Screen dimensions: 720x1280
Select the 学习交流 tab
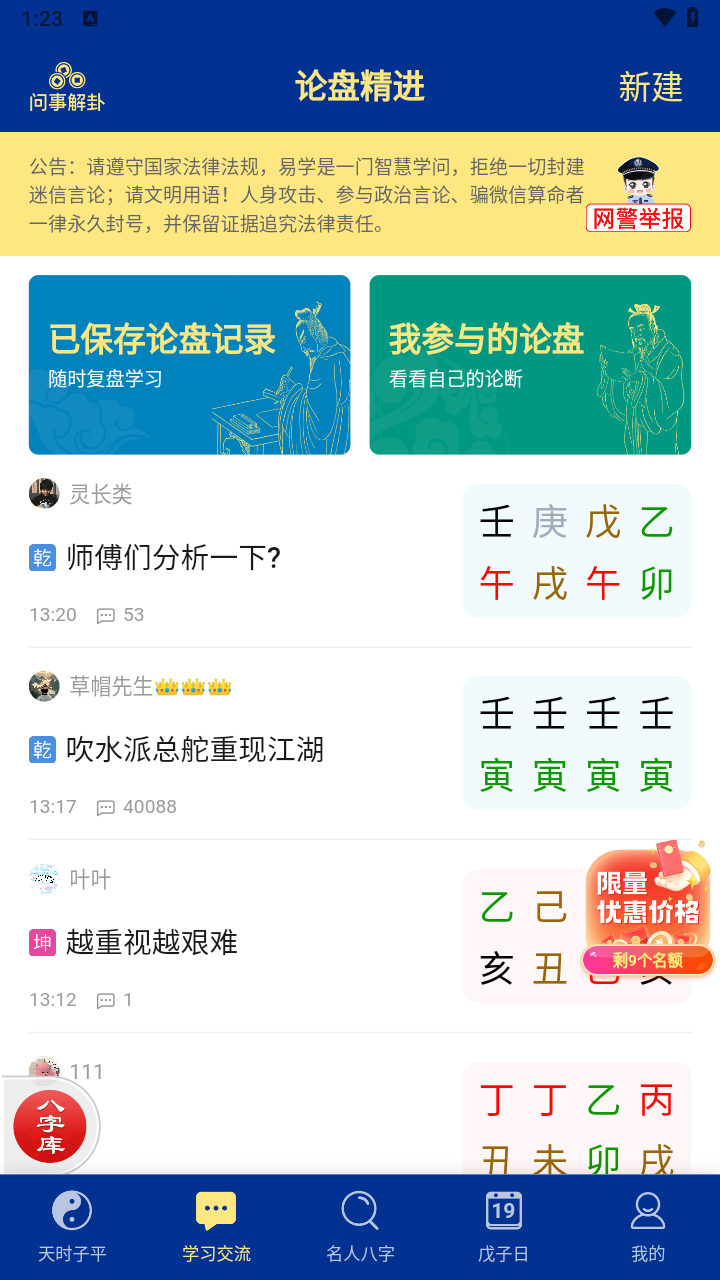click(x=216, y=1226)
